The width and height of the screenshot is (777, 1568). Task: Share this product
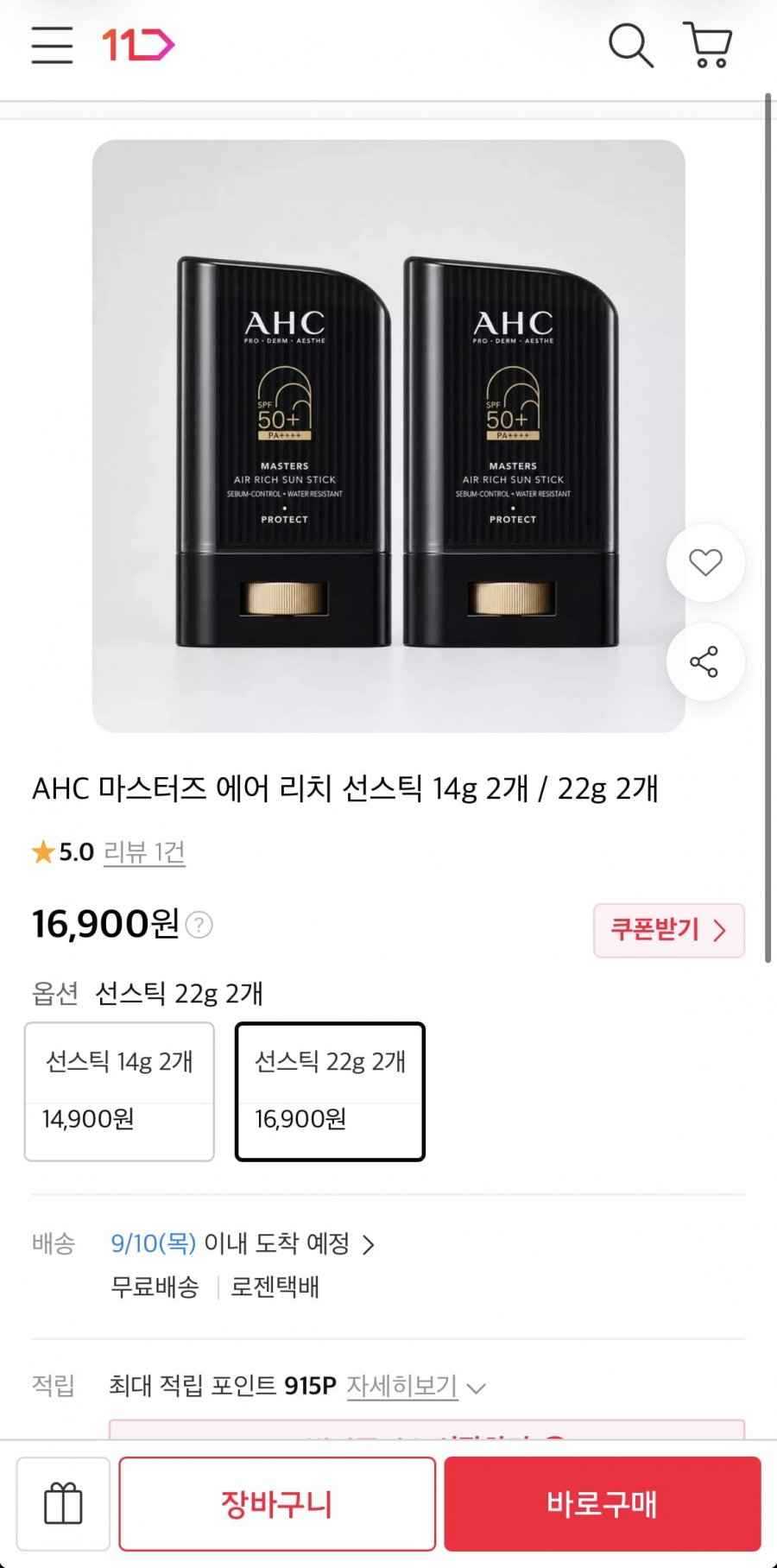pyautogui.click(x=705, y=661)
